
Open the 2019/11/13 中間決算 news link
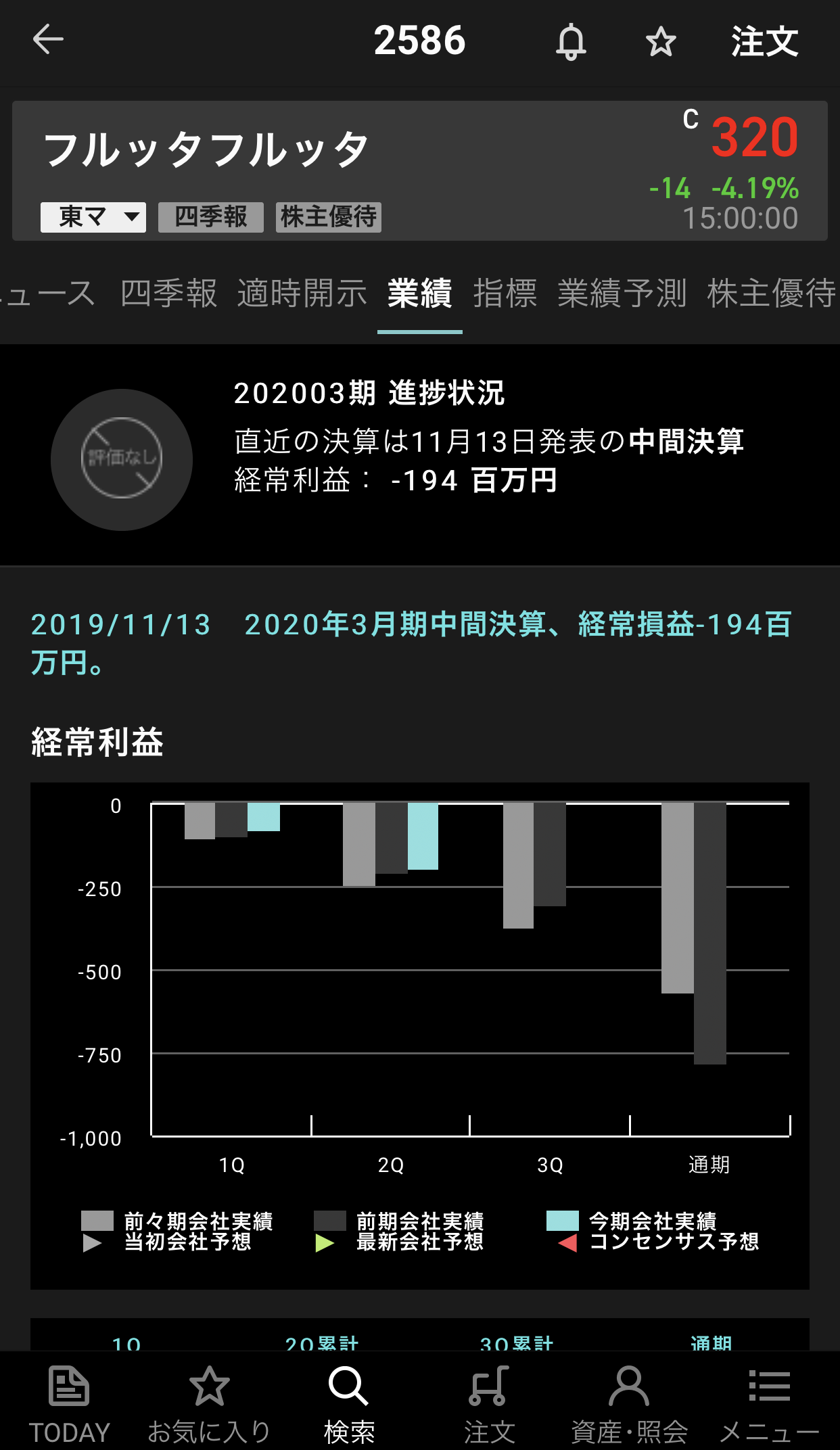411,642
